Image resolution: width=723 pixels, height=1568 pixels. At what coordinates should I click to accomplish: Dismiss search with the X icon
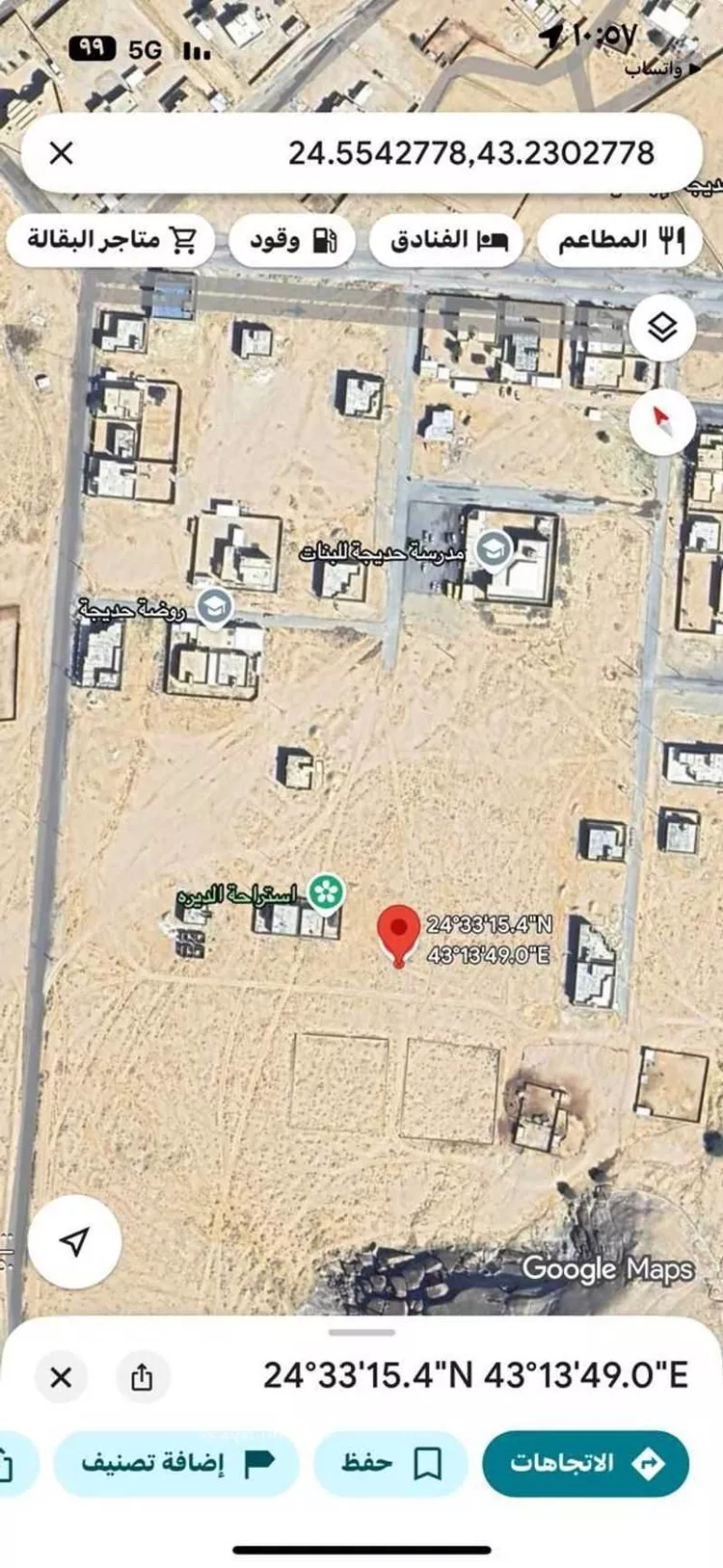coord(61,151)
